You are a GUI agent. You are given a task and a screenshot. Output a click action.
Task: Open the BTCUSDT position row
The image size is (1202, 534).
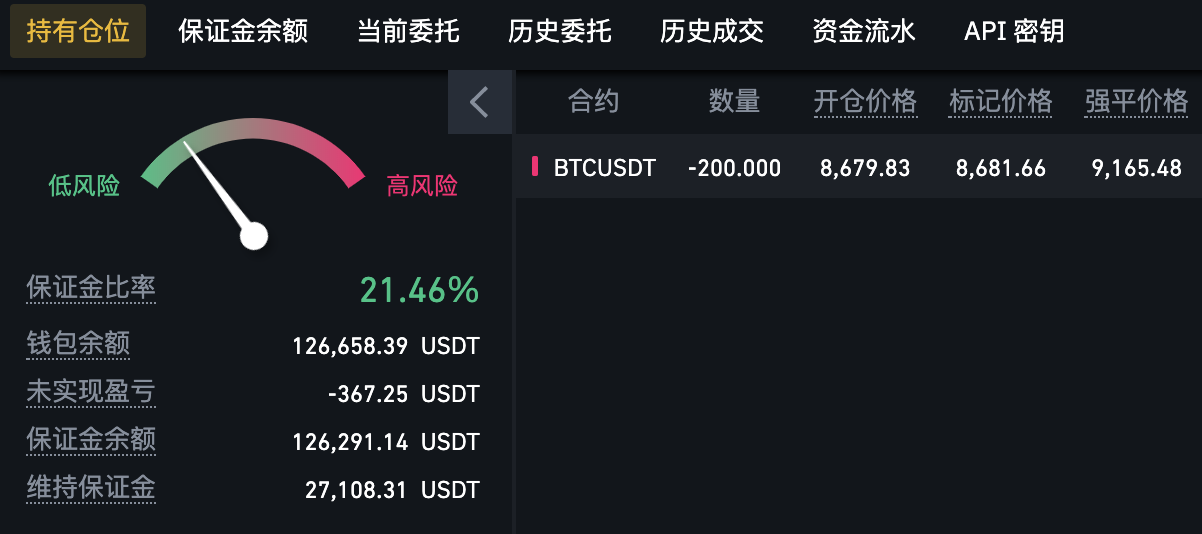pyautogui.click(x=604, y=168)
